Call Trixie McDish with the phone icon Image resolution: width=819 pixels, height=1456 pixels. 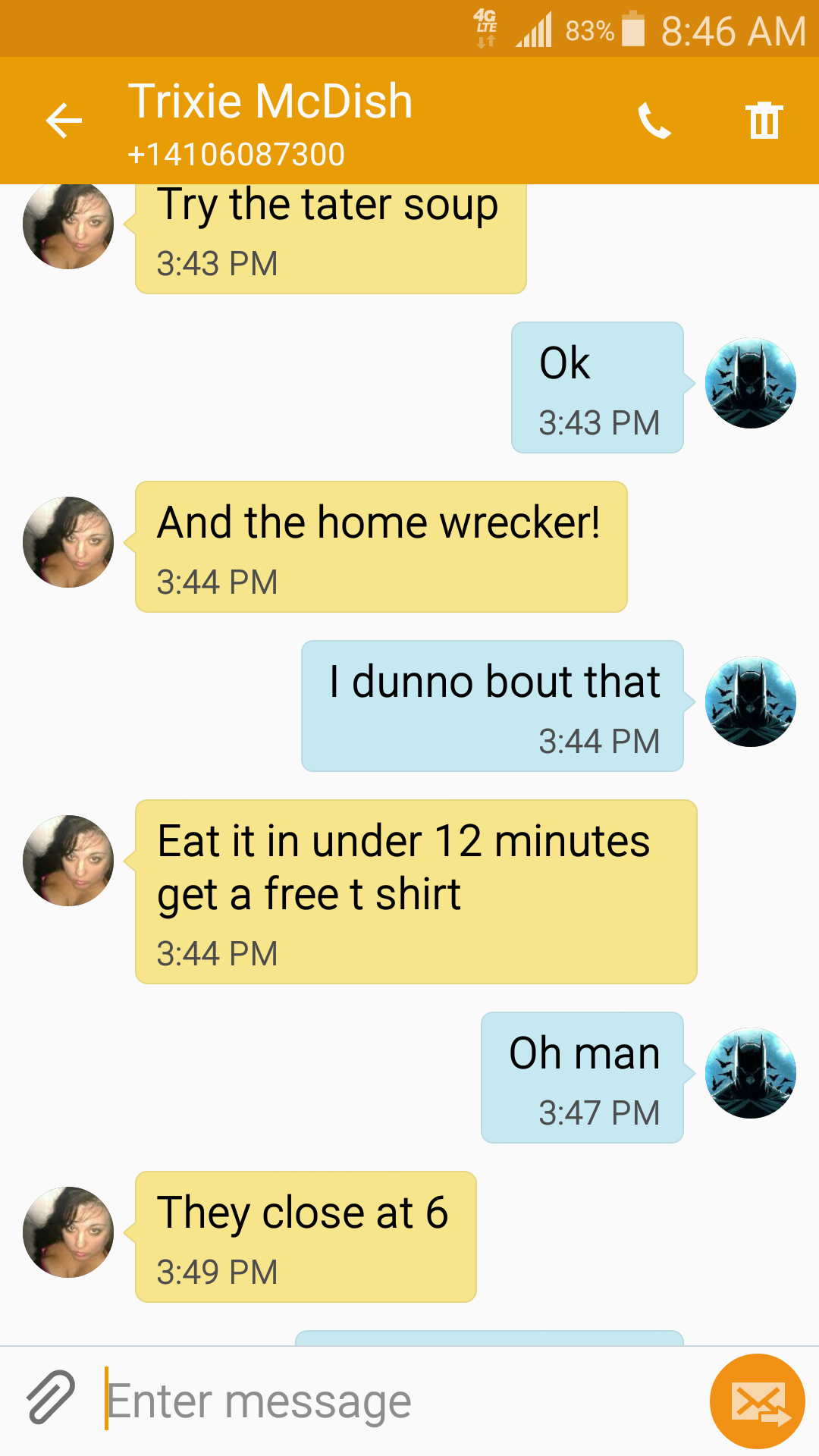pos(654,121)
